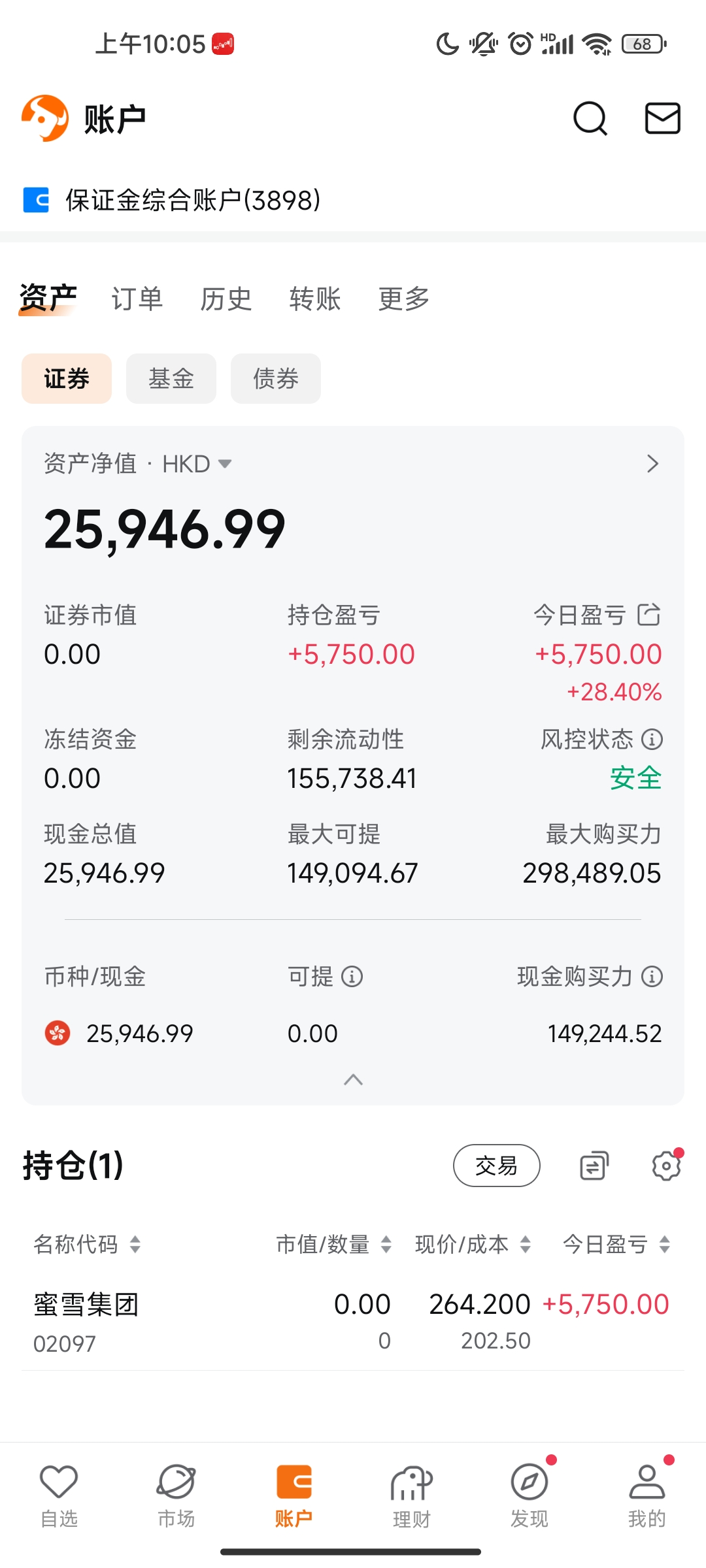The image size is (706, 1568).
Task: Collapse the cash details section
Action: coord(353,1079)
